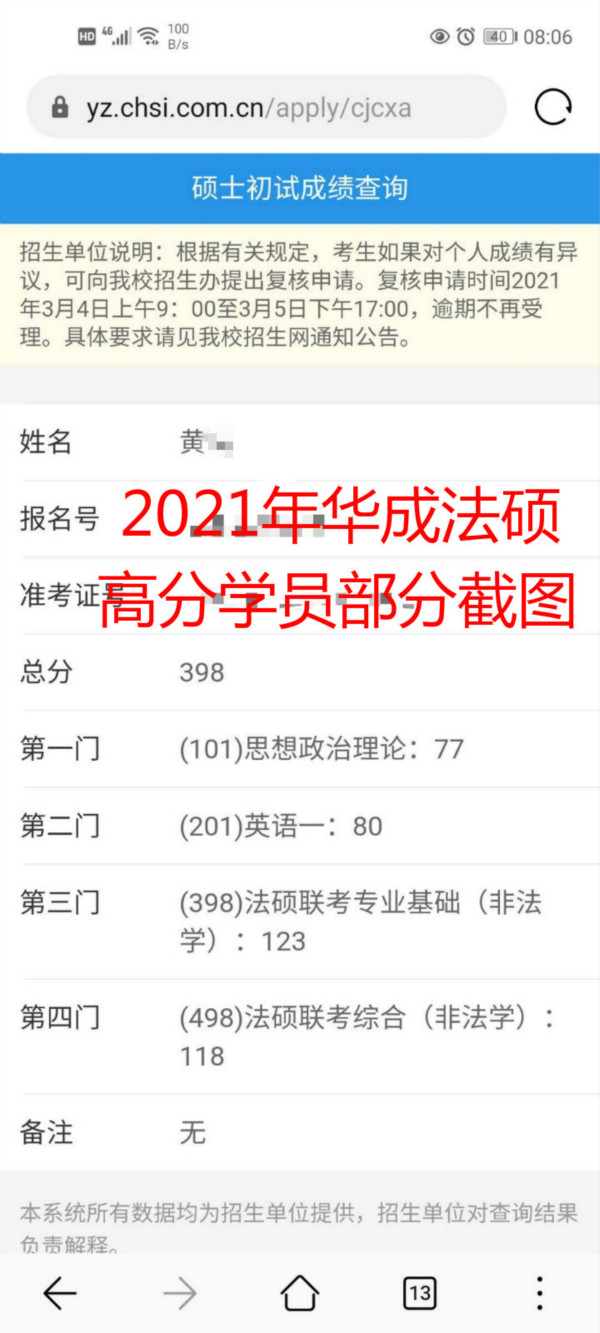Tap the yz.chsi.com.cn address bar

pyautogui.click(x=266, y=107)
